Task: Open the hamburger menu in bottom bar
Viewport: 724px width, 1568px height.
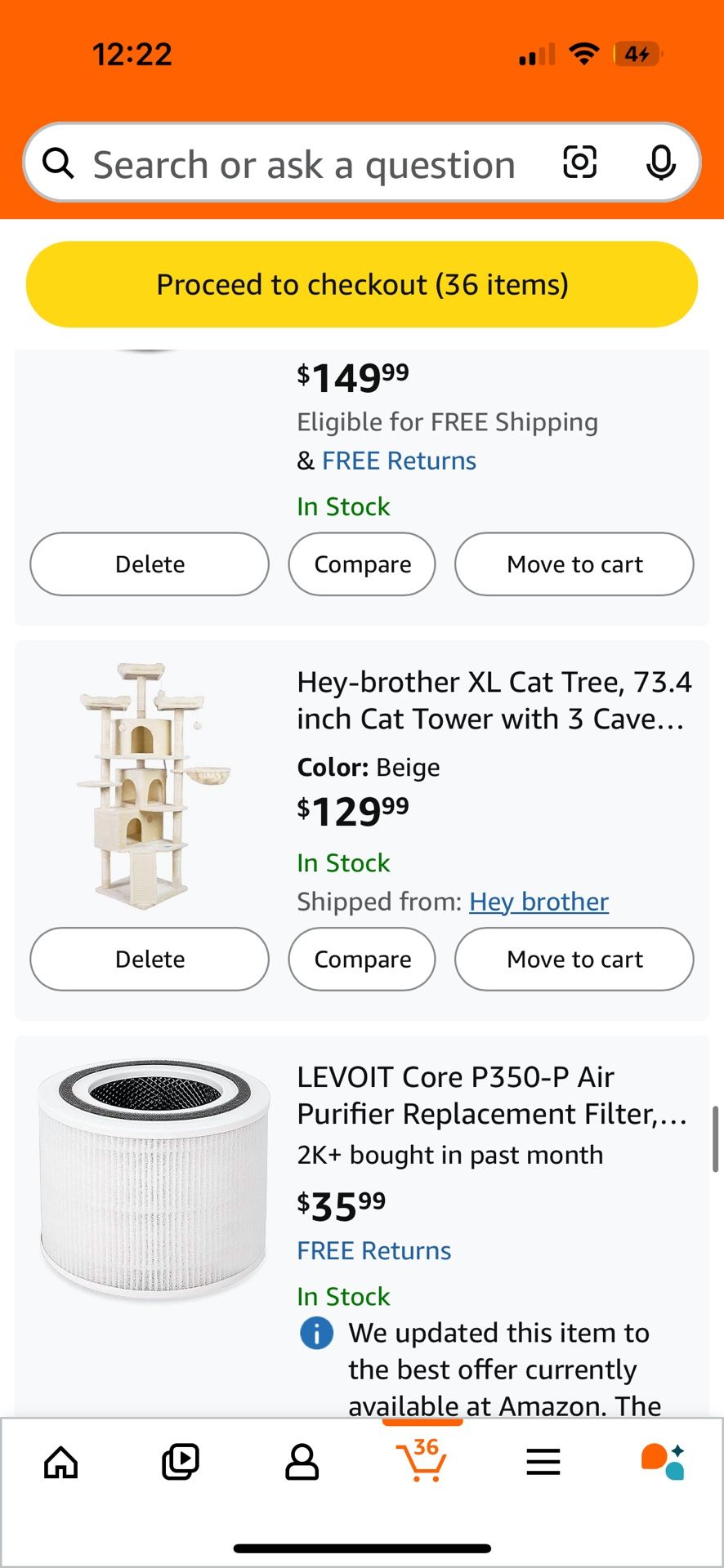Action: pos(543,1462)
